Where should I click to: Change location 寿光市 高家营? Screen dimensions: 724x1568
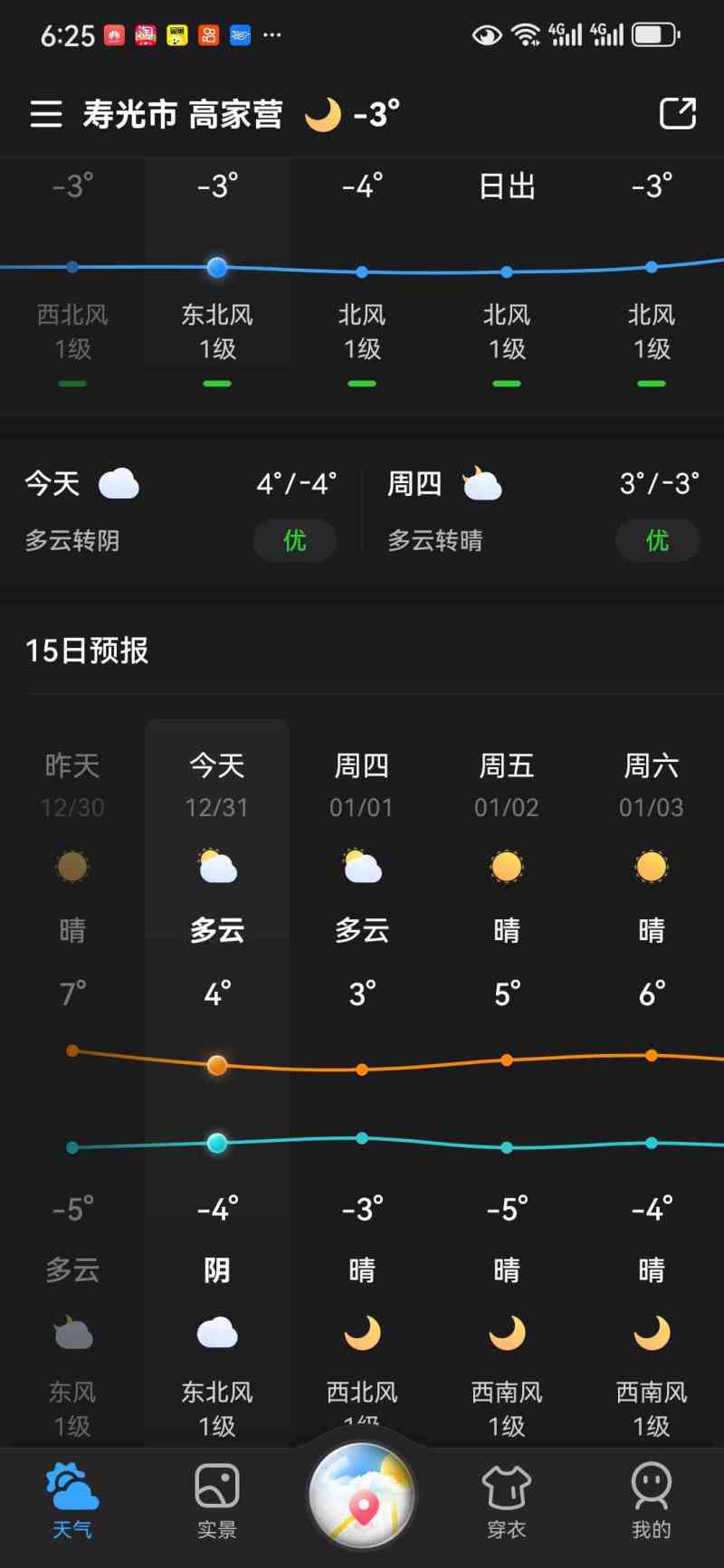183,115
